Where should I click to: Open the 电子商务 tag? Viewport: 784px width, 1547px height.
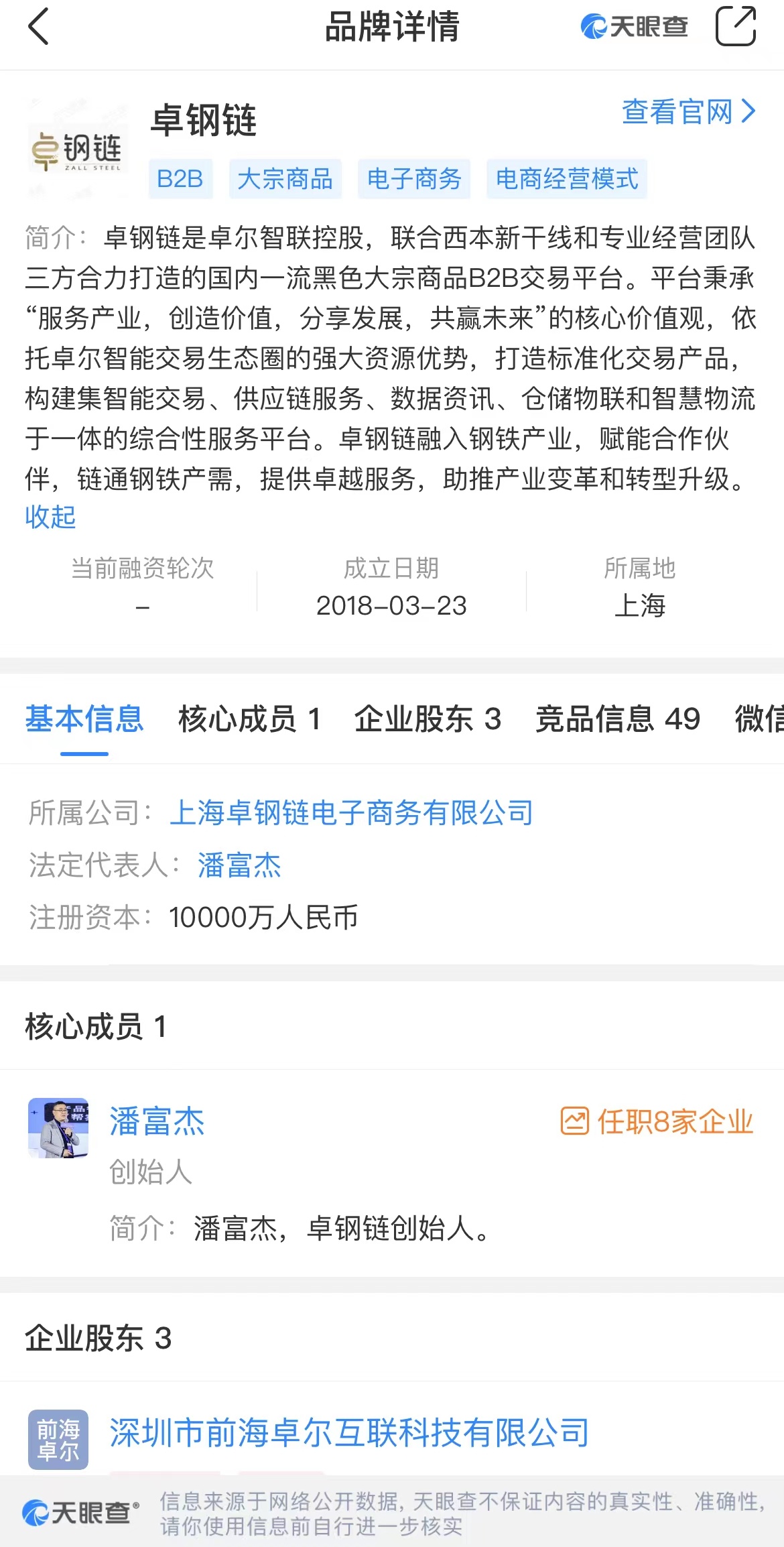click(x=413, y=179)
